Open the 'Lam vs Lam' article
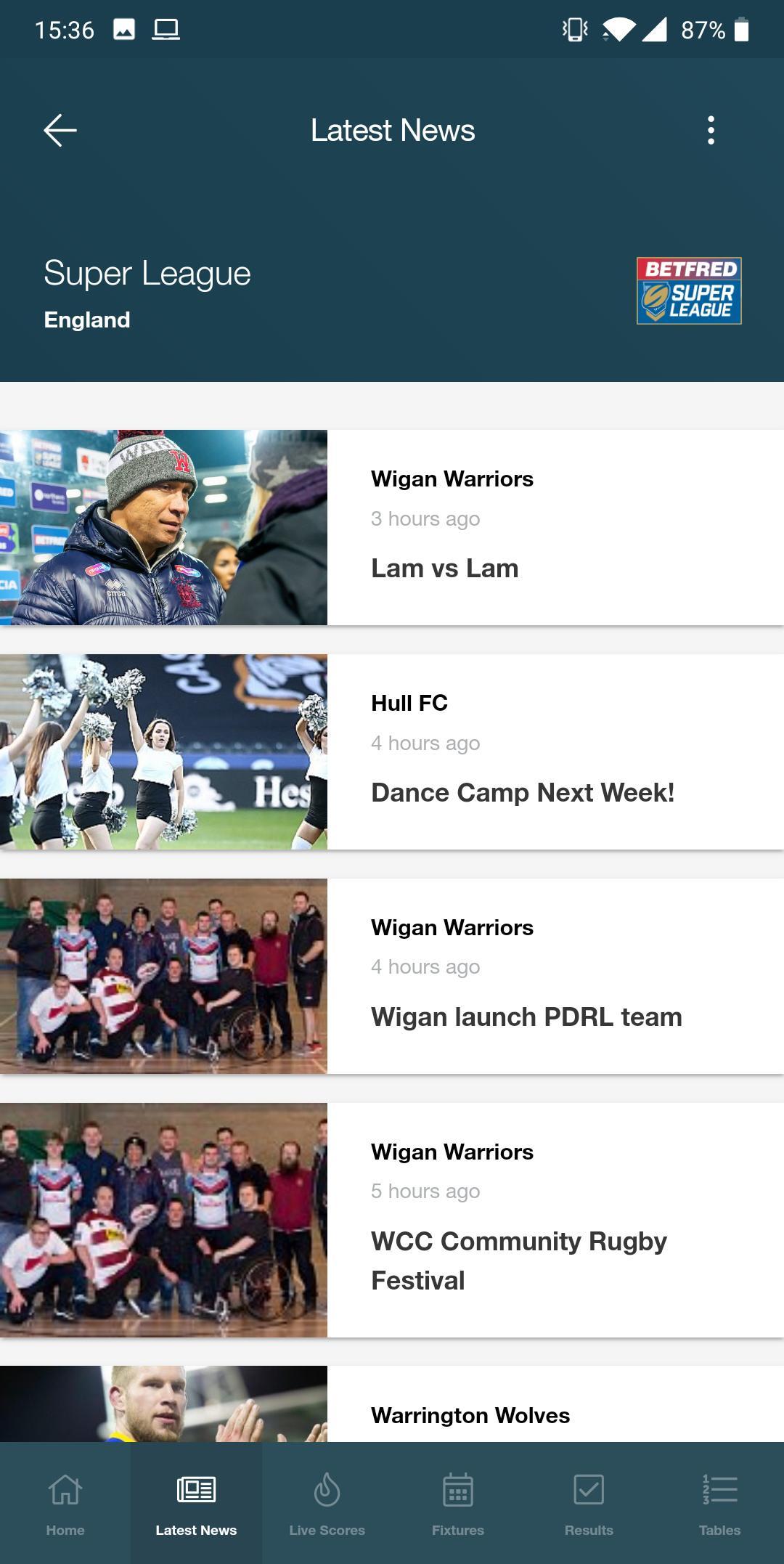Viewport: 784px width, 1564px height. [444, 569]
